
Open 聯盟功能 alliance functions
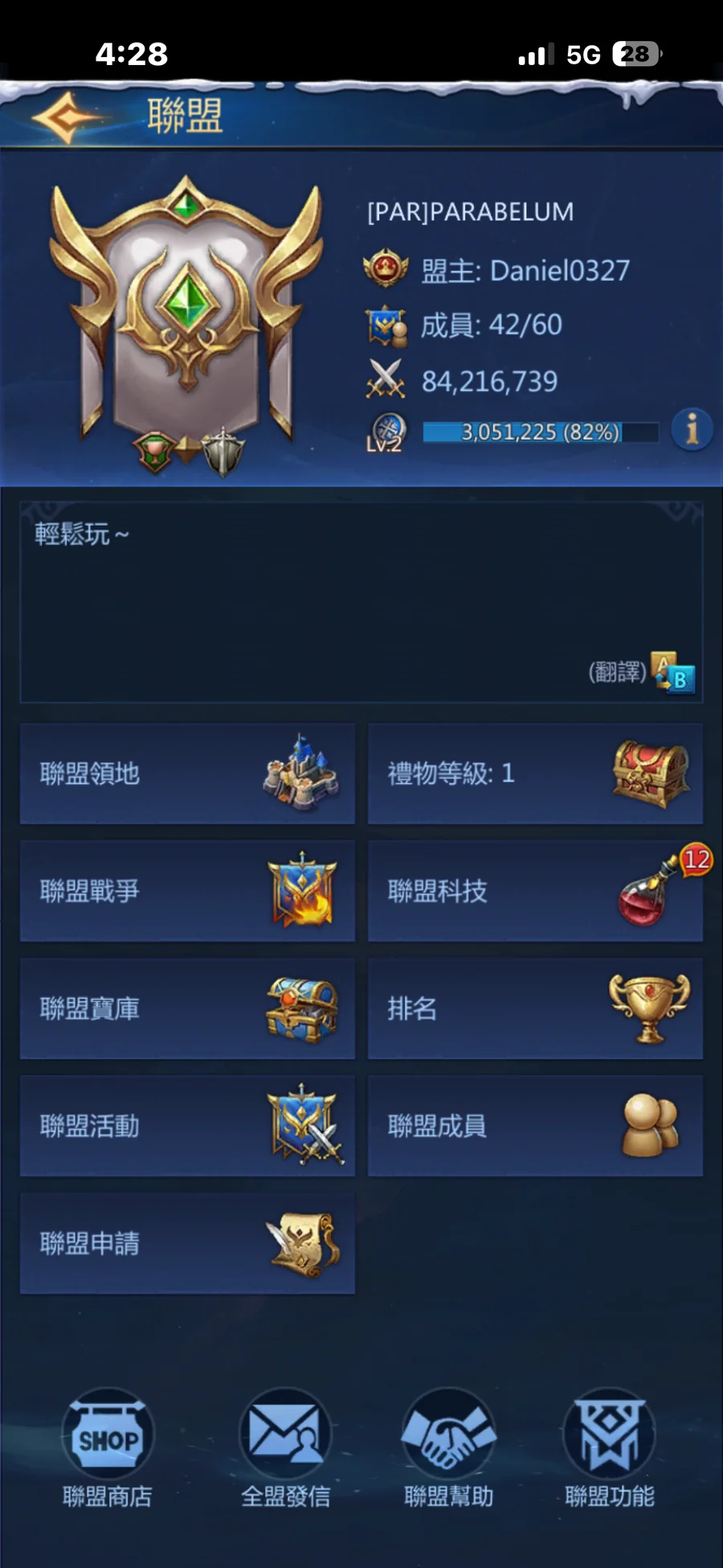tap(610, 1447)
